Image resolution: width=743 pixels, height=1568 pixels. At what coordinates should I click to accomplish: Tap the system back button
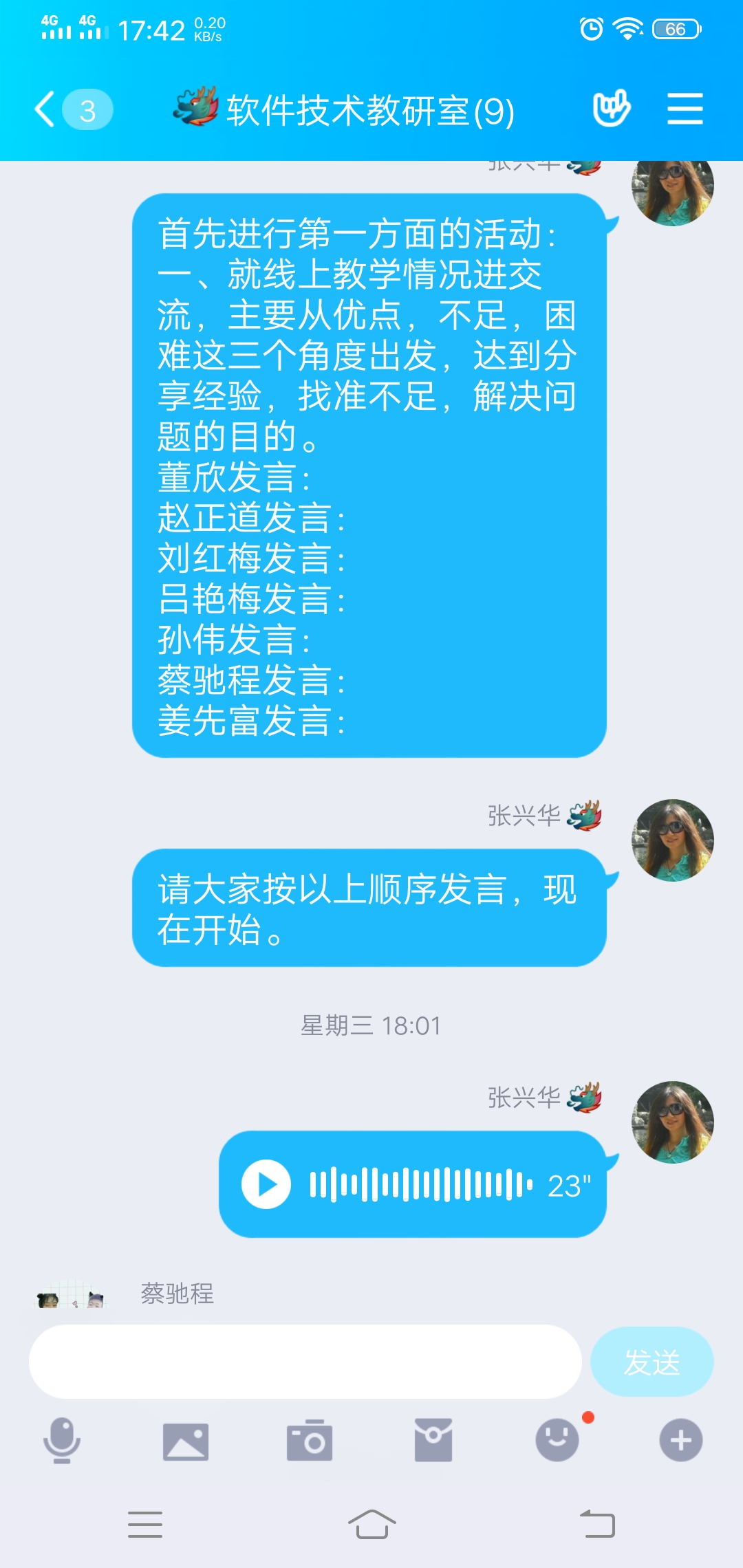coord(597,1524)
